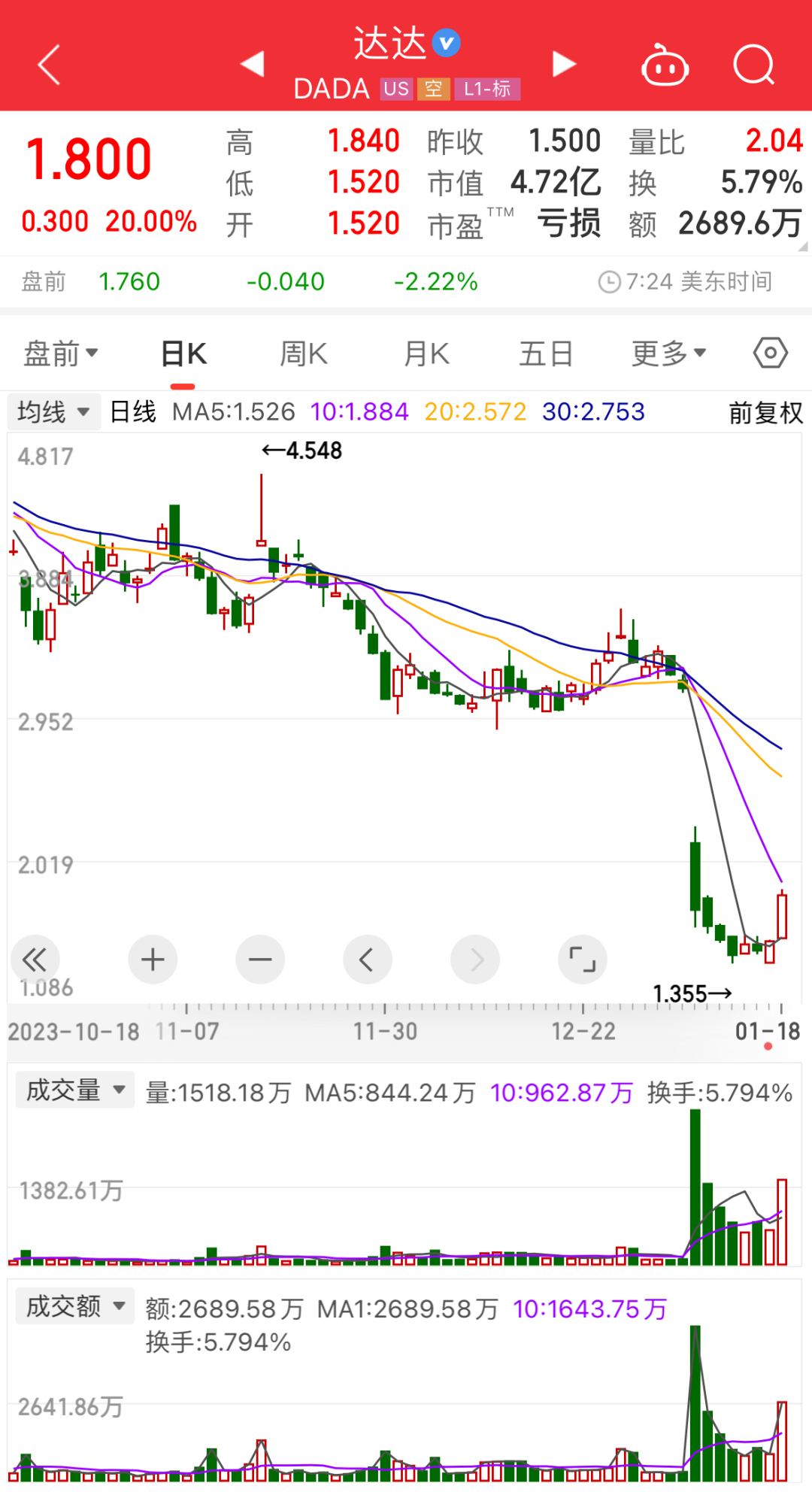The image size is (812, 1498).
Task: Switch to the 五日 tab
Action: 546,353
